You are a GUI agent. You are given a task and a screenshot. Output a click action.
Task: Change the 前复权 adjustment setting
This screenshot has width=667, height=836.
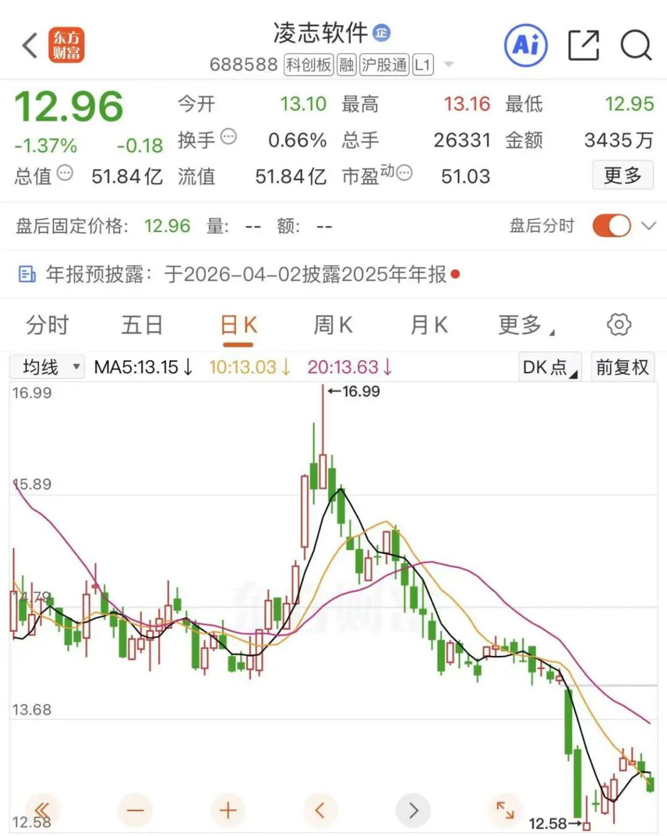tap(622, 367)
